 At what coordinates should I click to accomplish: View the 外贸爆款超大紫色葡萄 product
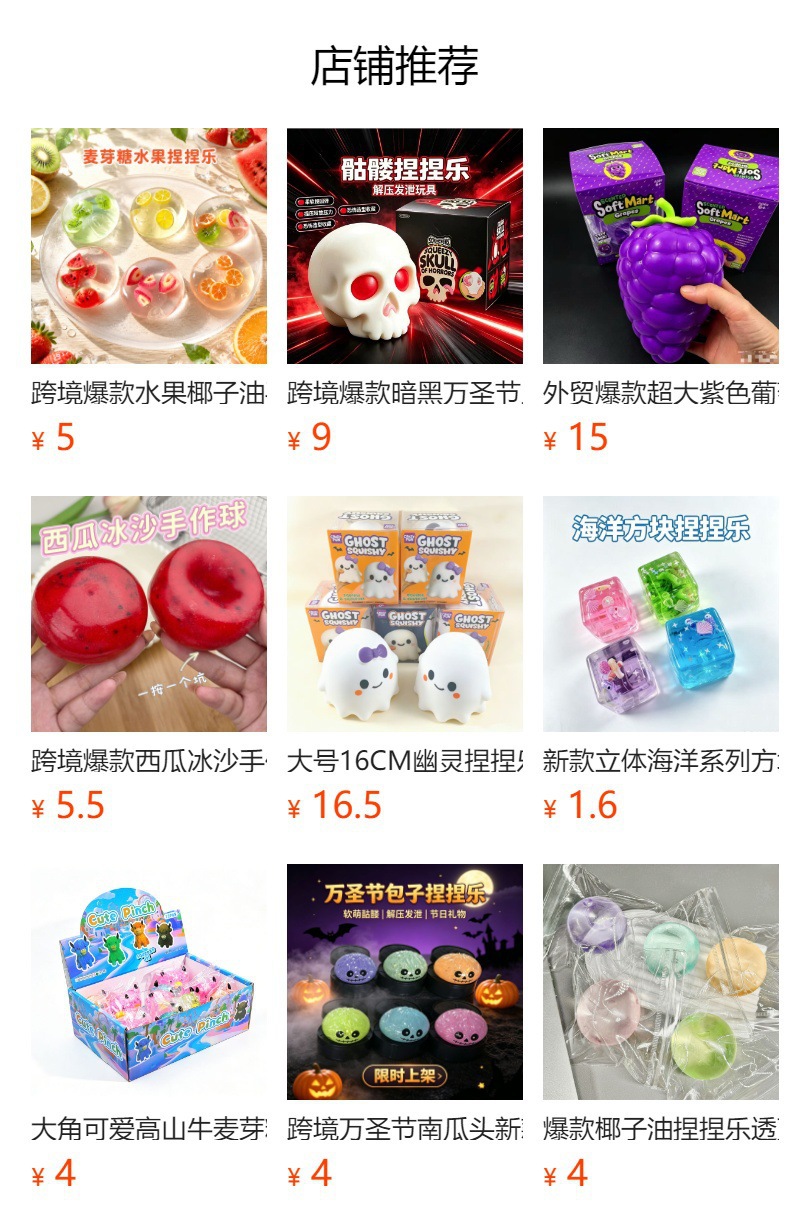tap(661, 292)
